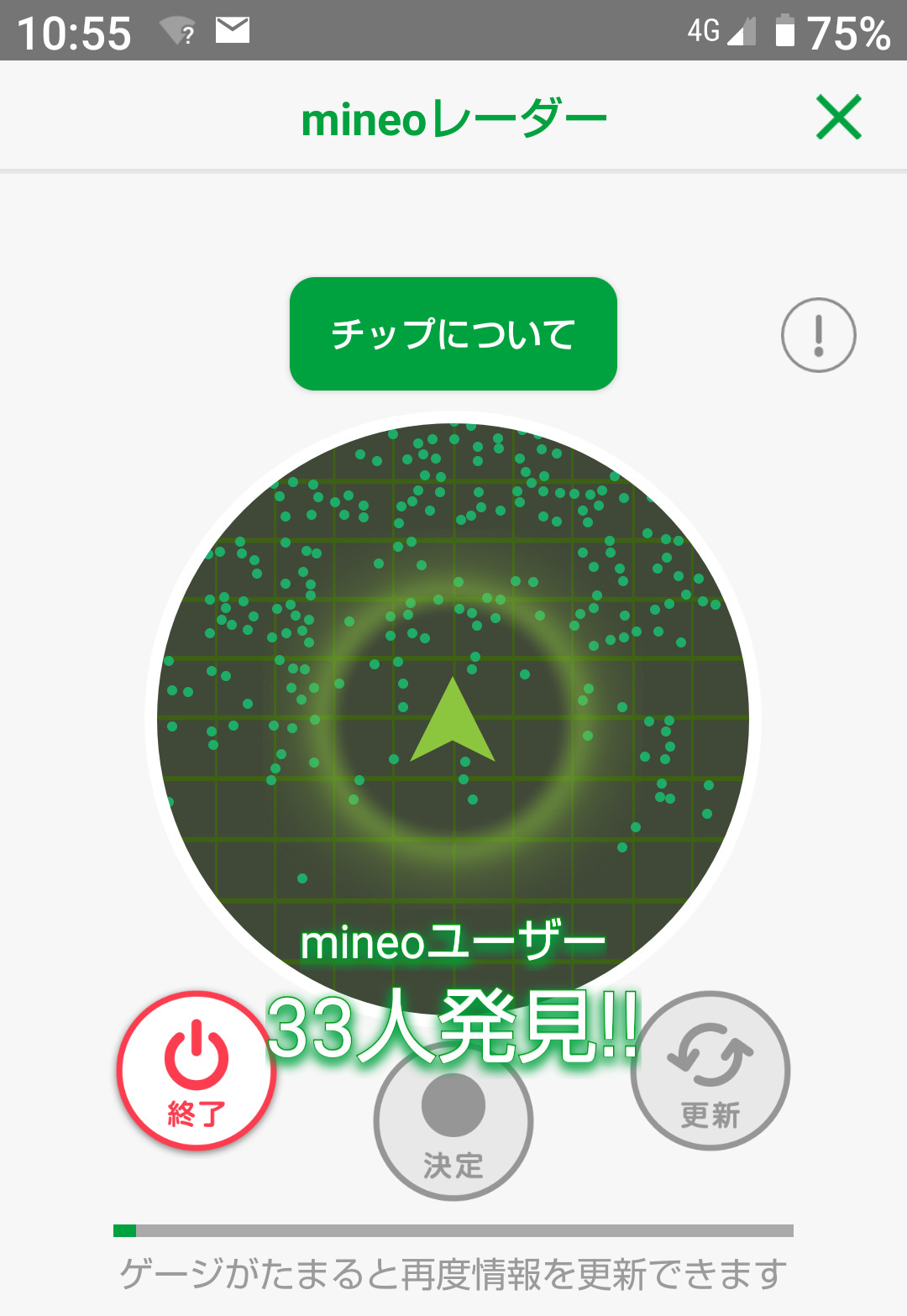Tap the 決定 confirm button

[453, 1121]
